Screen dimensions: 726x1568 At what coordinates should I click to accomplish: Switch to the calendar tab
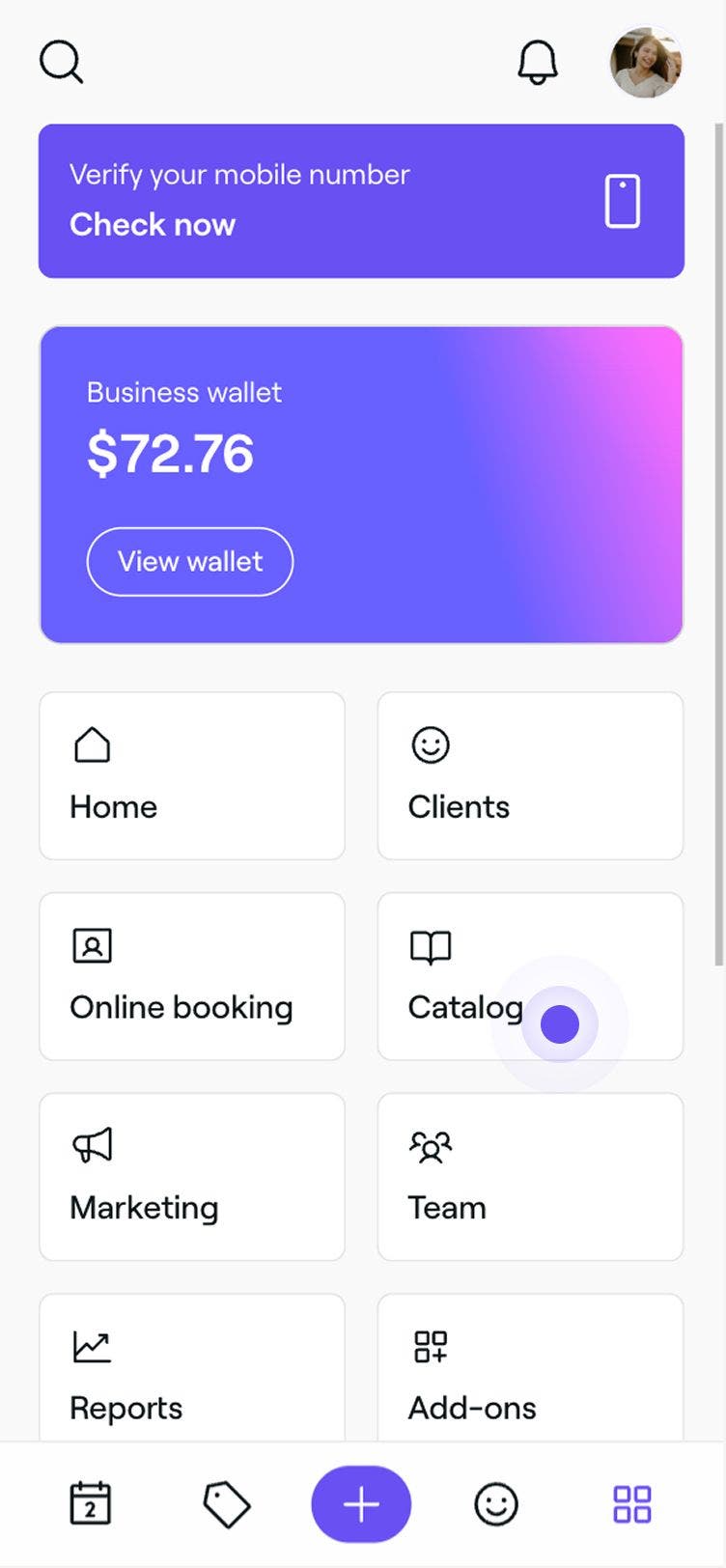(x=91, y=1503)
